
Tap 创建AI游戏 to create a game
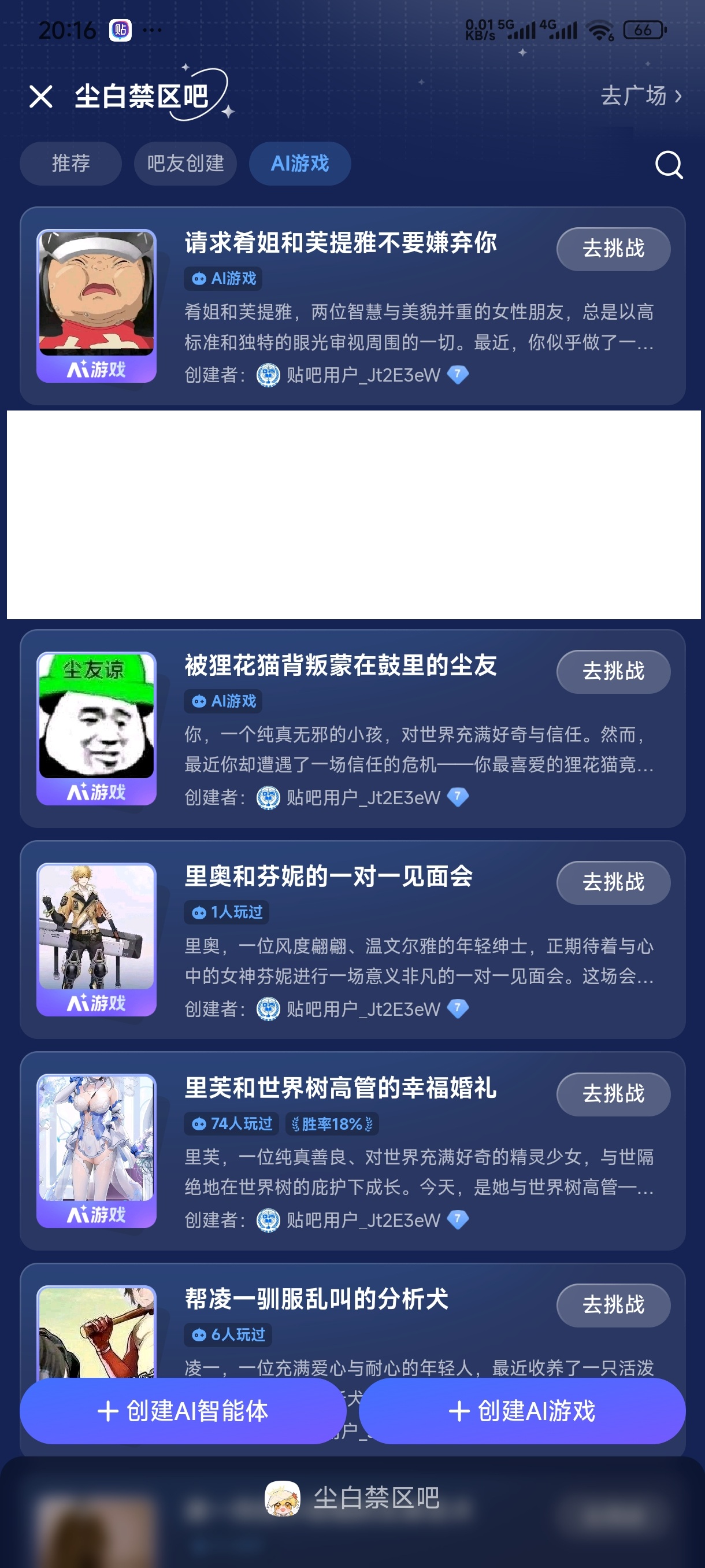pyautogui.click(x=522, y=1410)
